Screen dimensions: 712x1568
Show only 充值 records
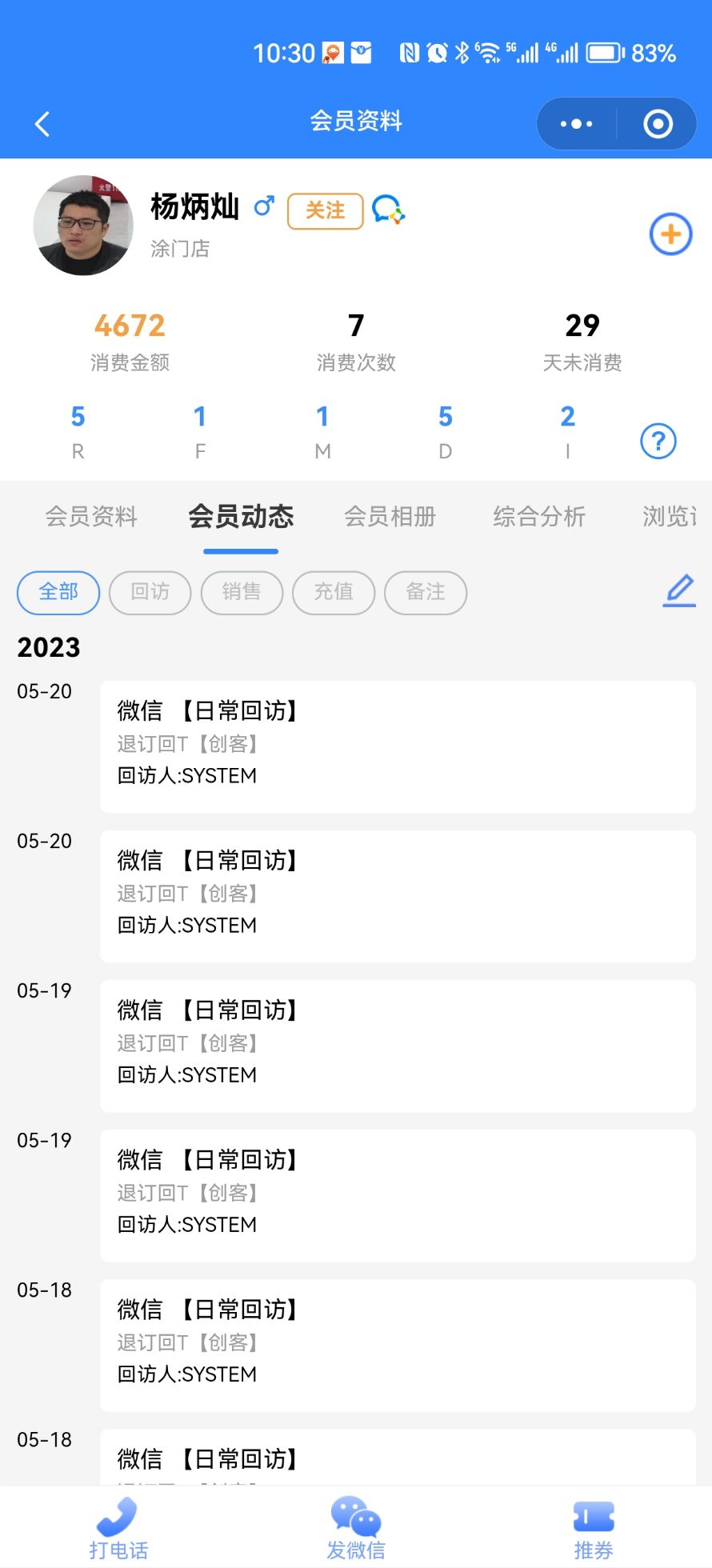point(334,592)
